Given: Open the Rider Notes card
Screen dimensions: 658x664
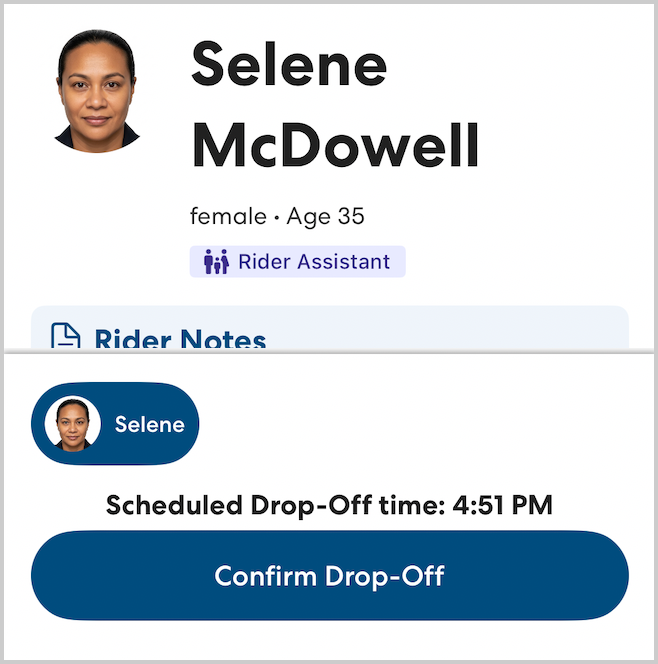Looking at the screenshot, I should pos(180,338).
